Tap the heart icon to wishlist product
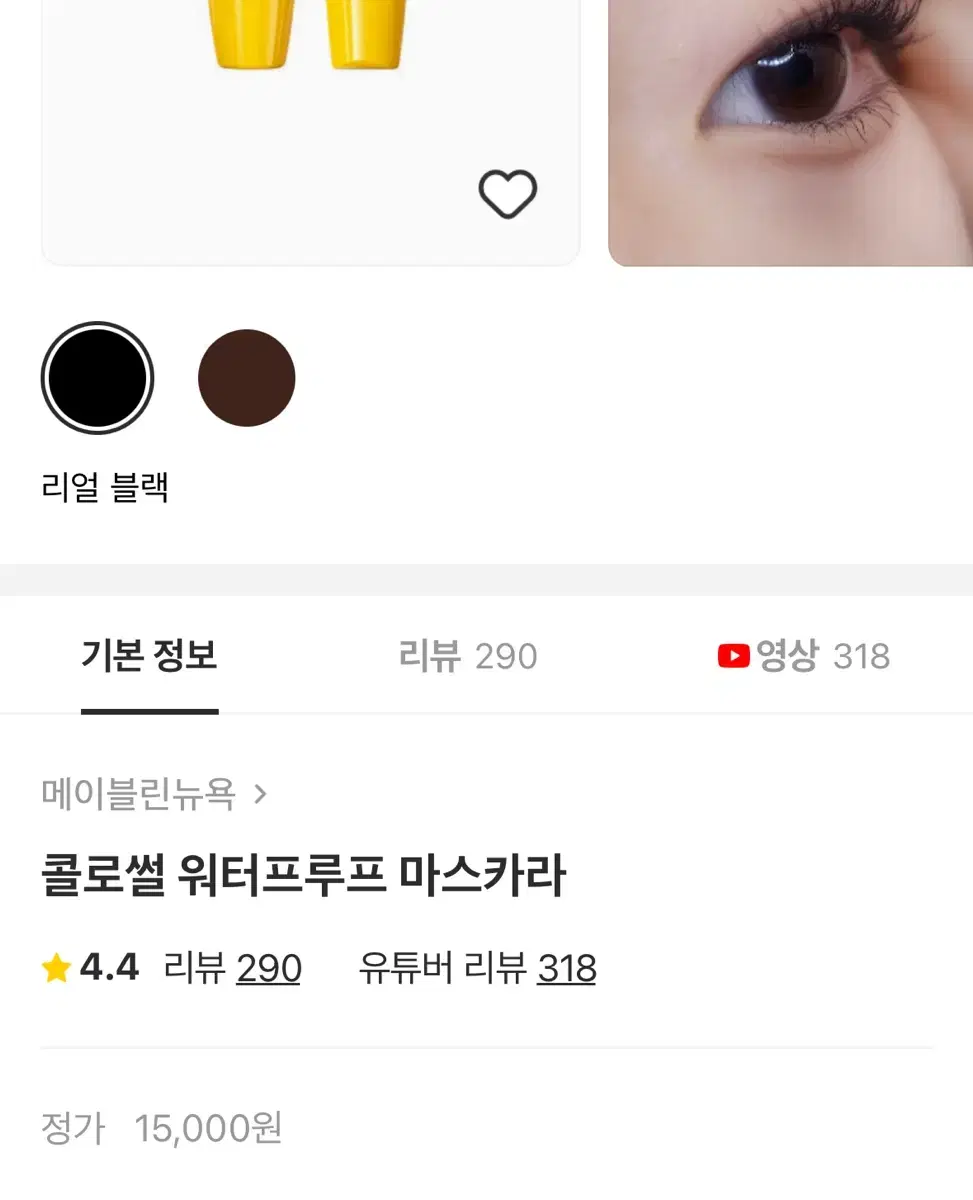The image size is (973, 1200). pyautogui.click(x=508, y=194)
